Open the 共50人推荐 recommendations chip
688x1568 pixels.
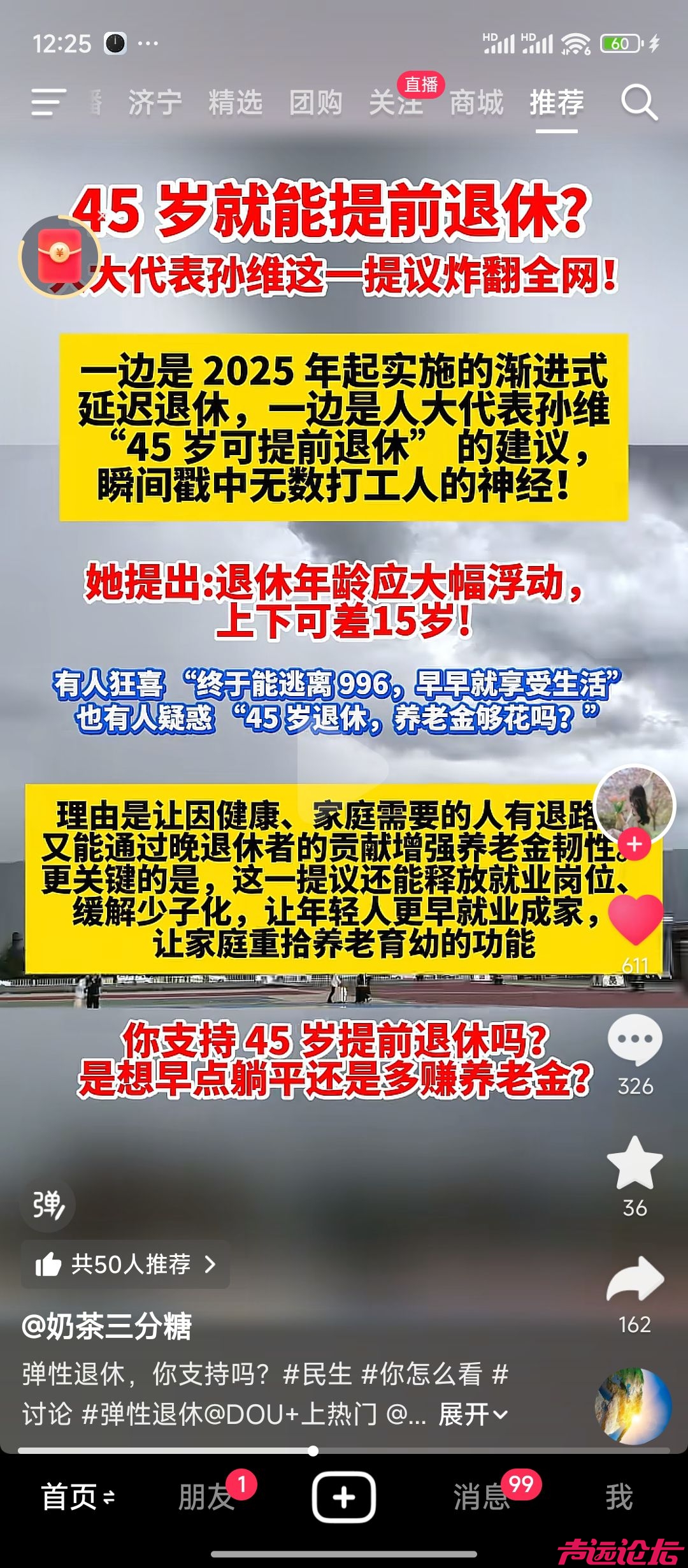tap(125, 1264)
